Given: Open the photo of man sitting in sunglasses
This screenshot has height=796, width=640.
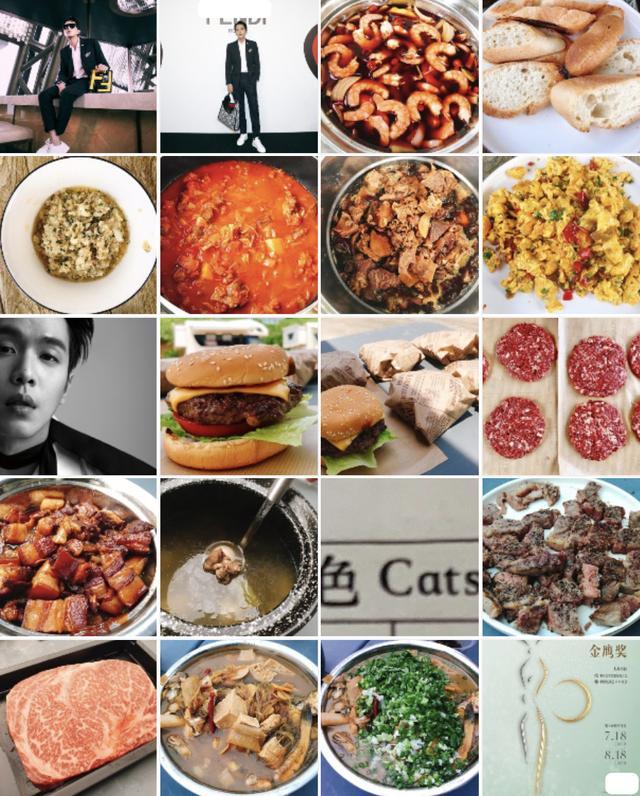Looking at the screenshot, I should [78, 76].
